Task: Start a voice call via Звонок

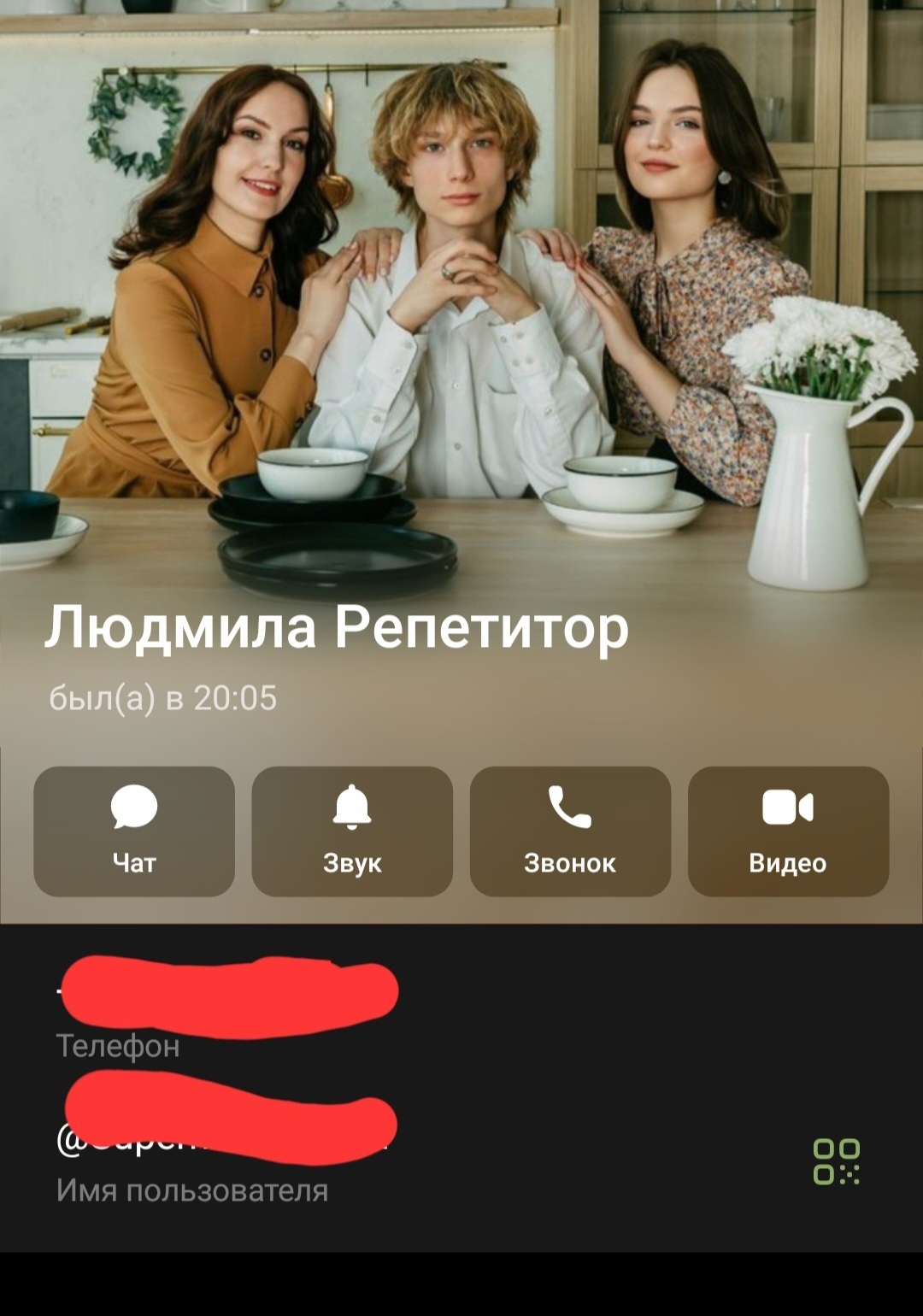Action: (x=570, y=831)
